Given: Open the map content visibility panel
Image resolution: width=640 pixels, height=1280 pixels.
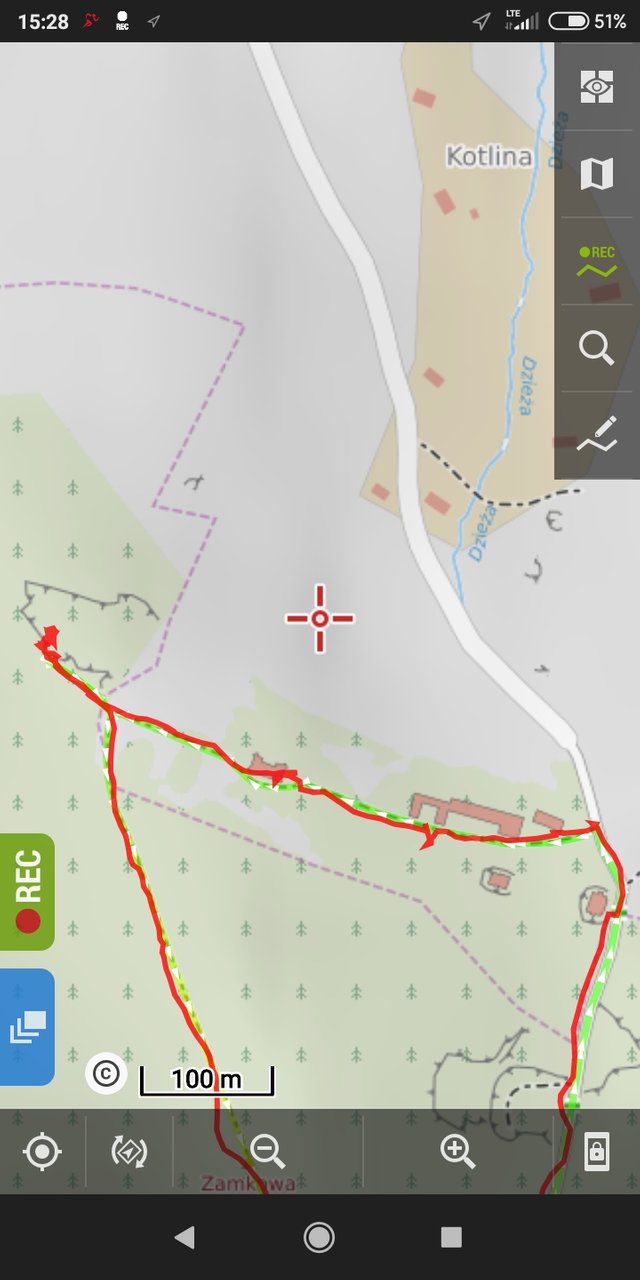Looking at the screenshot, I should point(597,87).
